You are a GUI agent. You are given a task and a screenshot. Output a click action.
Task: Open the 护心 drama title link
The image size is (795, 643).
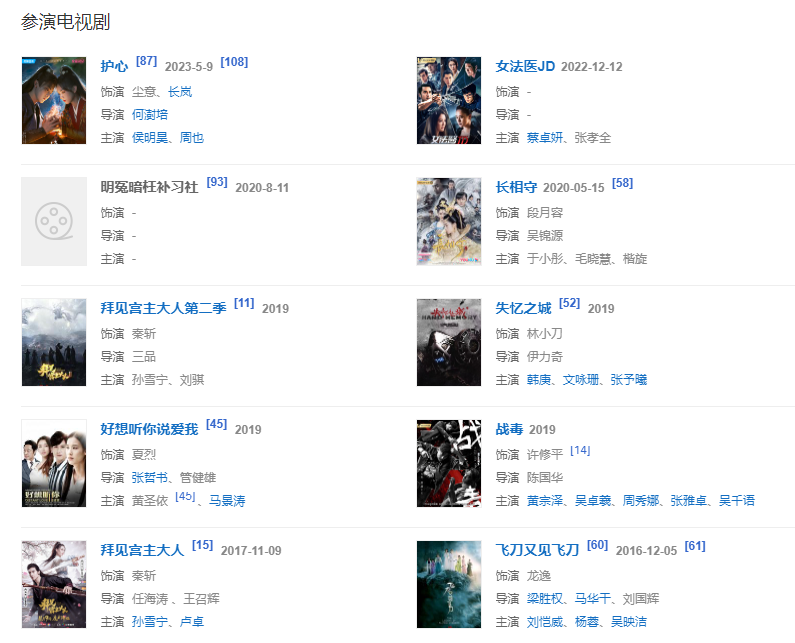[x=114, y=66]
